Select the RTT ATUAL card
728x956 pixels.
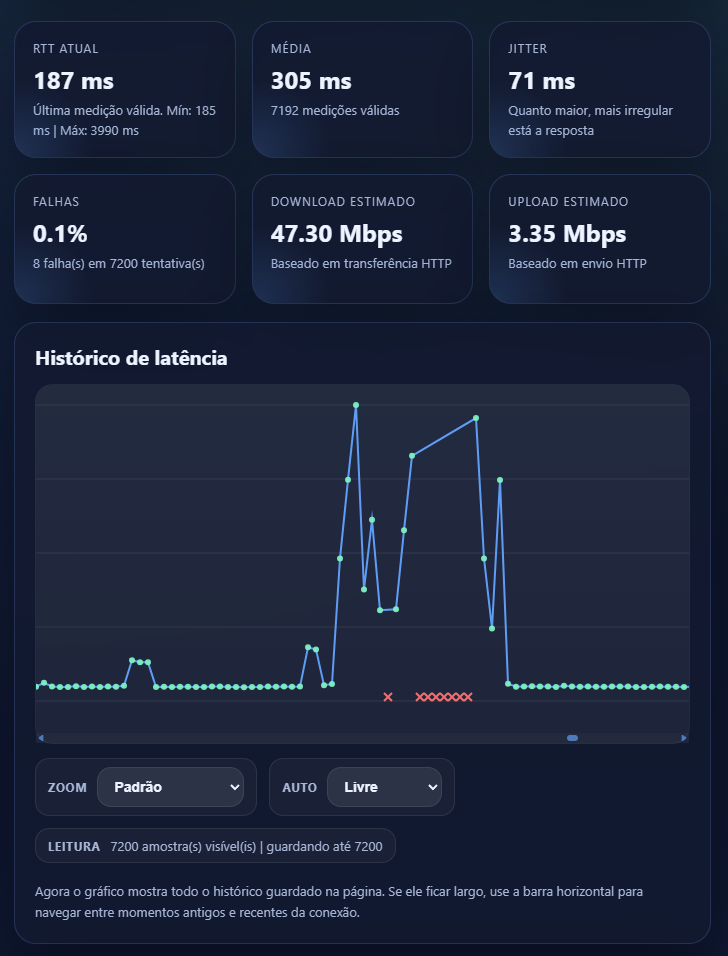tap(124, 89)
